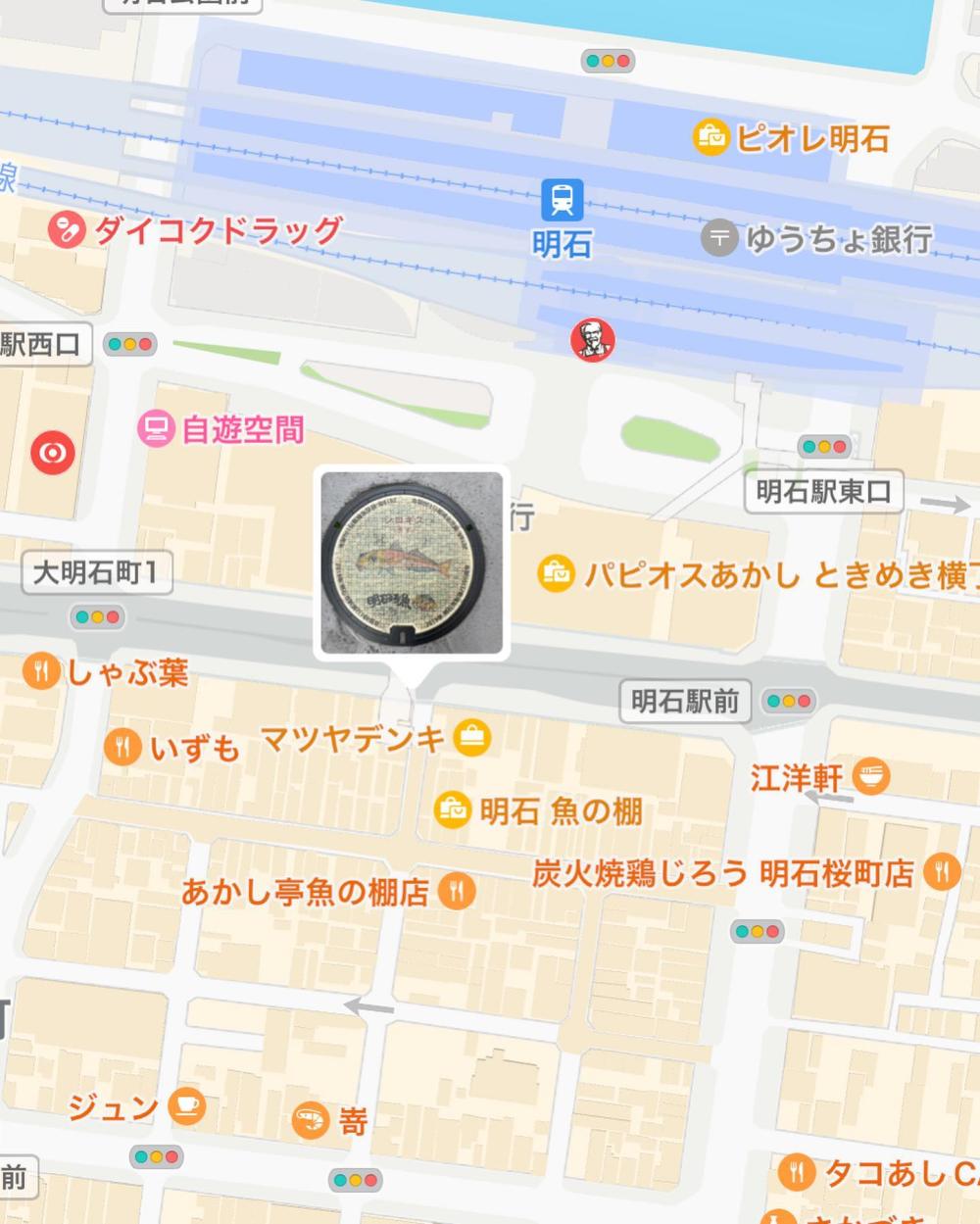Open the しゃぶ葉 restaurant marker

point(41,671)
